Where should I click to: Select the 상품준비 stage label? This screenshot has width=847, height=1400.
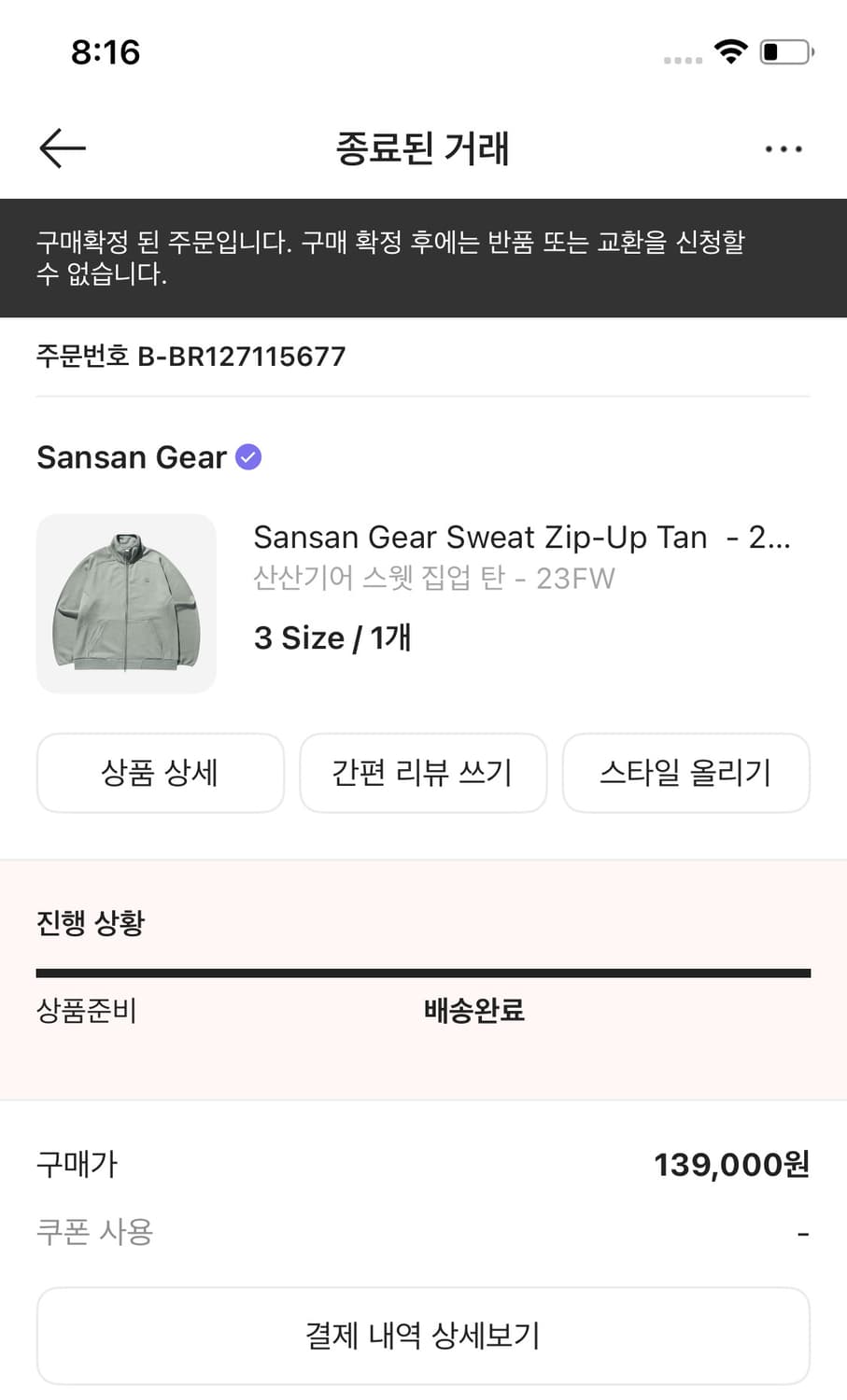(x=87, y=1010)
